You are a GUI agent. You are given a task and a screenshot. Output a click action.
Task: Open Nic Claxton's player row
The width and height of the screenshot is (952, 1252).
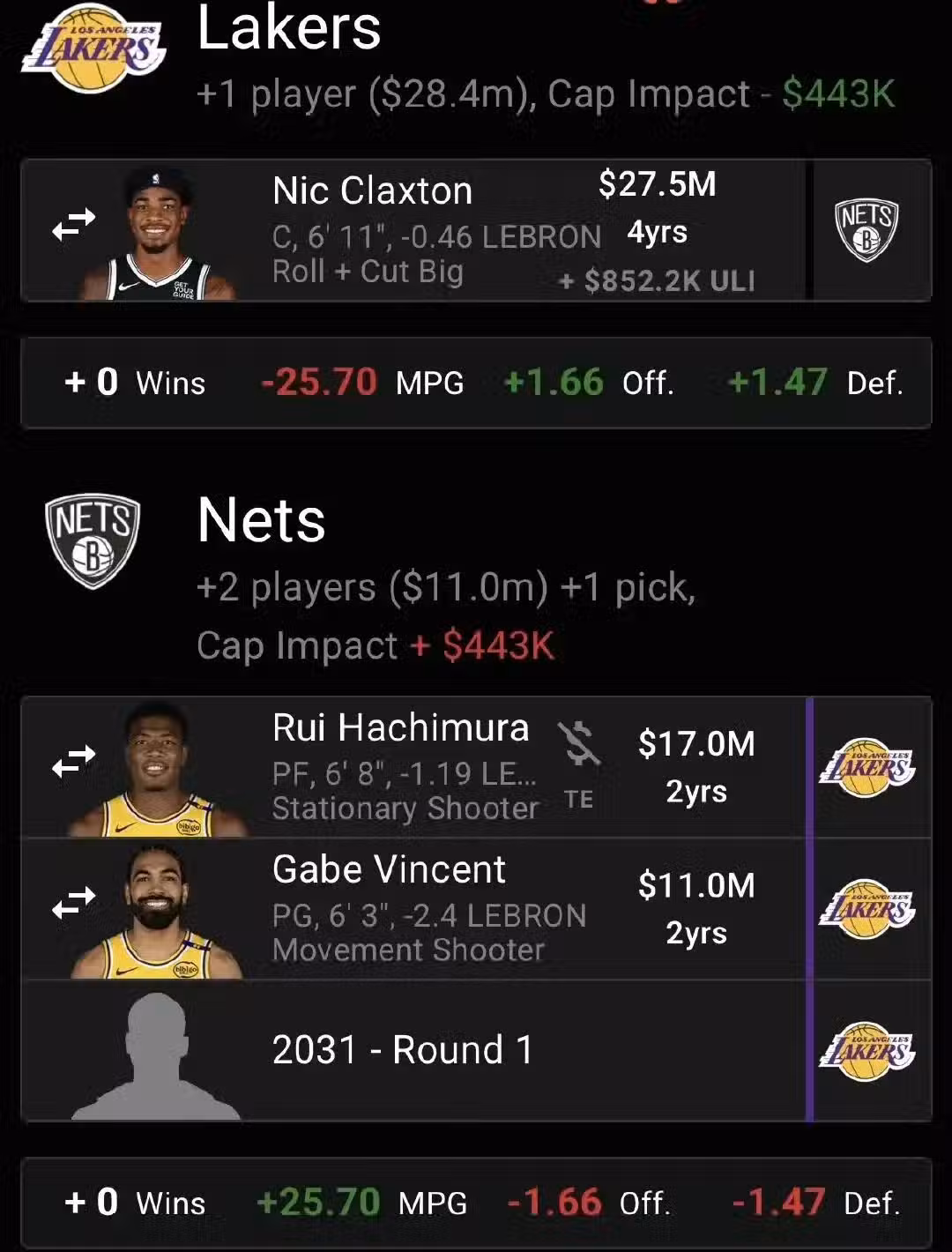(414, 231)
